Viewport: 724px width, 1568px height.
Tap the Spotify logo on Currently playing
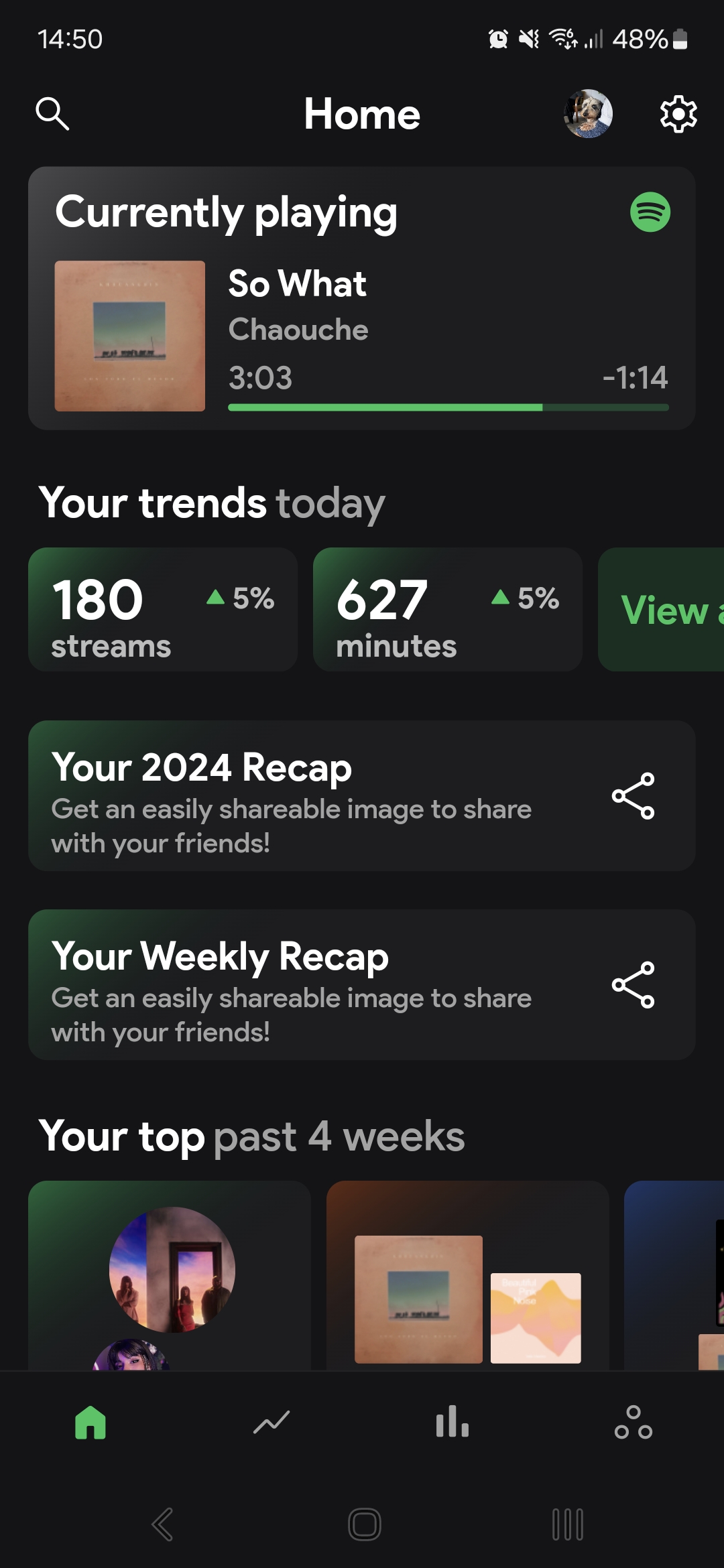[650, 212]
